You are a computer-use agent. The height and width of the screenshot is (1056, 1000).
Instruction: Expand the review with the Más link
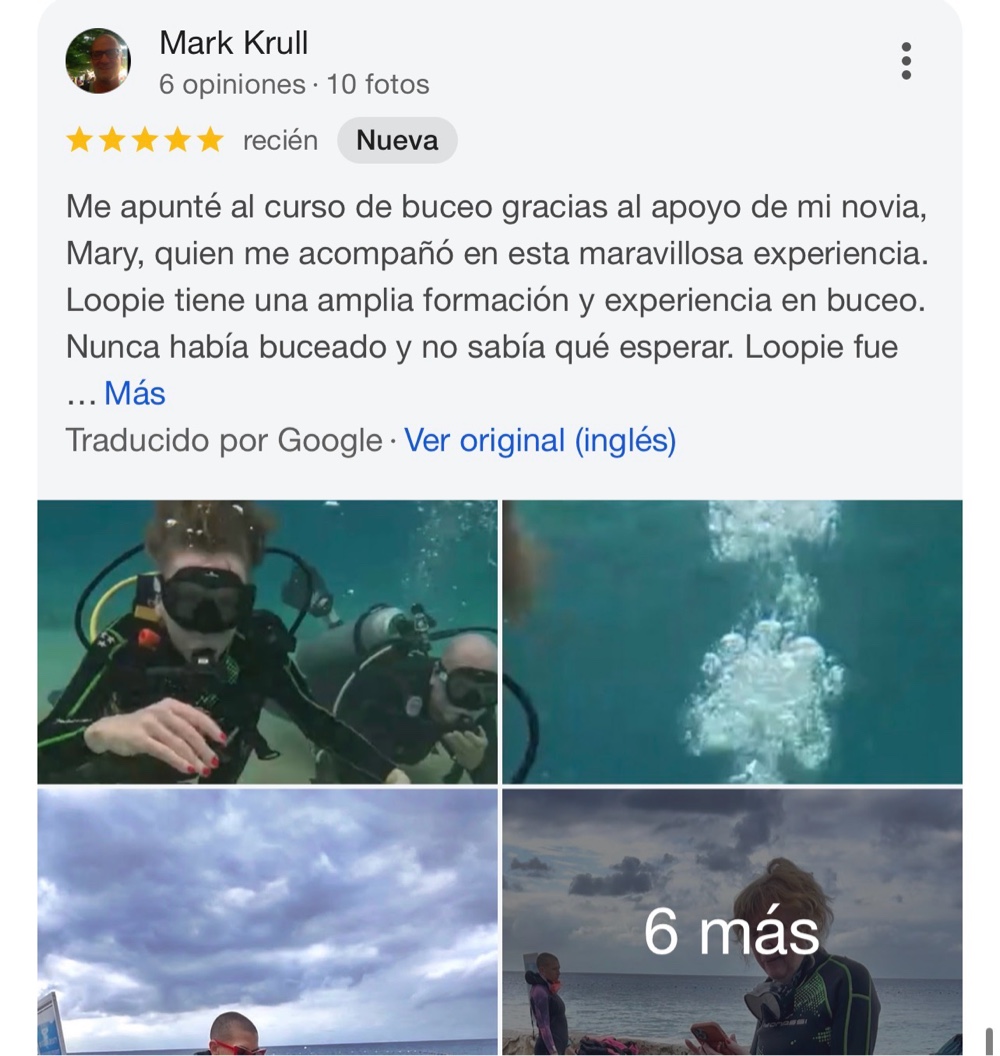(x=134, y=394)
